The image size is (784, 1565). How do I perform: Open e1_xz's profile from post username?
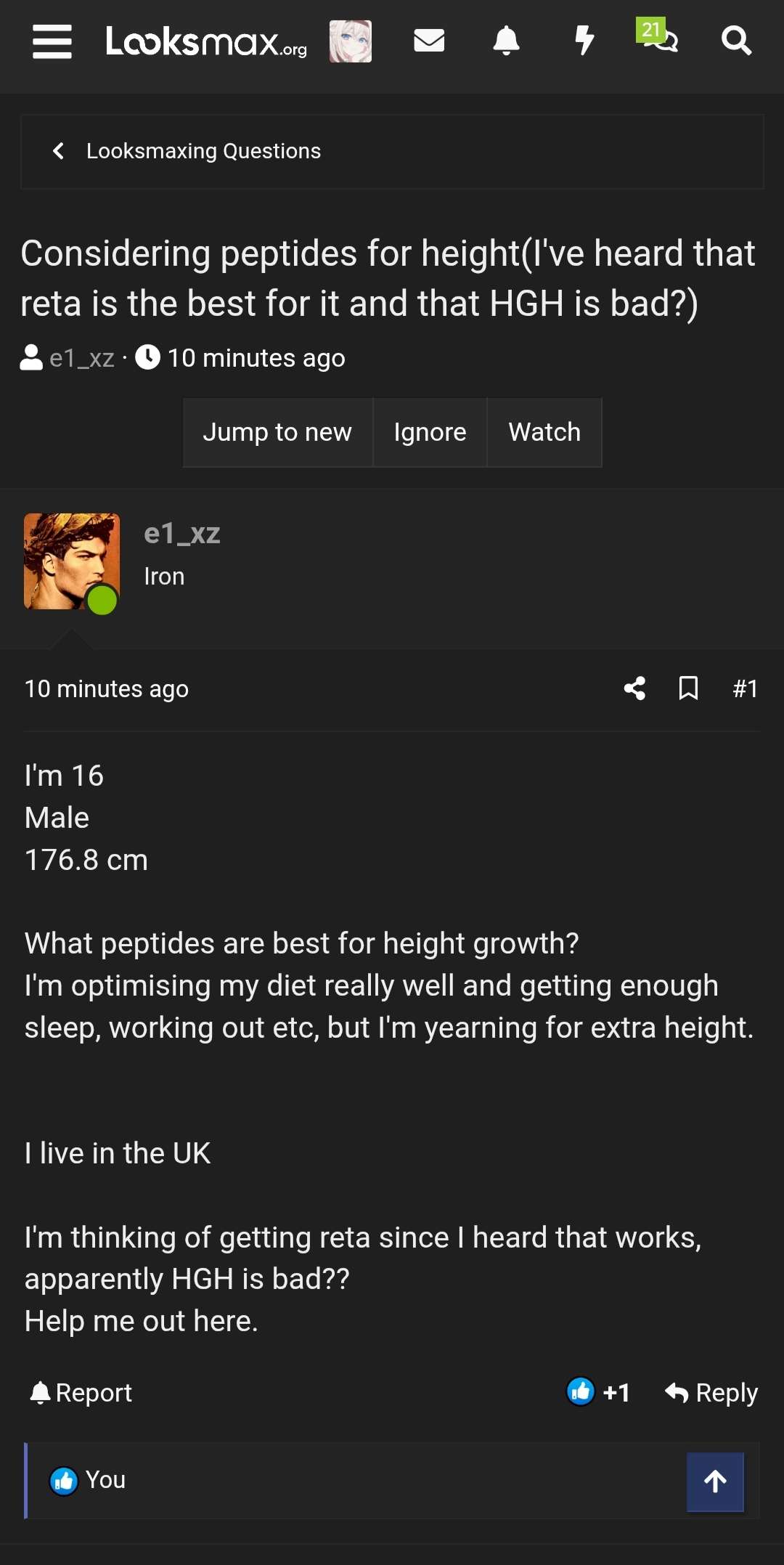[x=182, y=534]
